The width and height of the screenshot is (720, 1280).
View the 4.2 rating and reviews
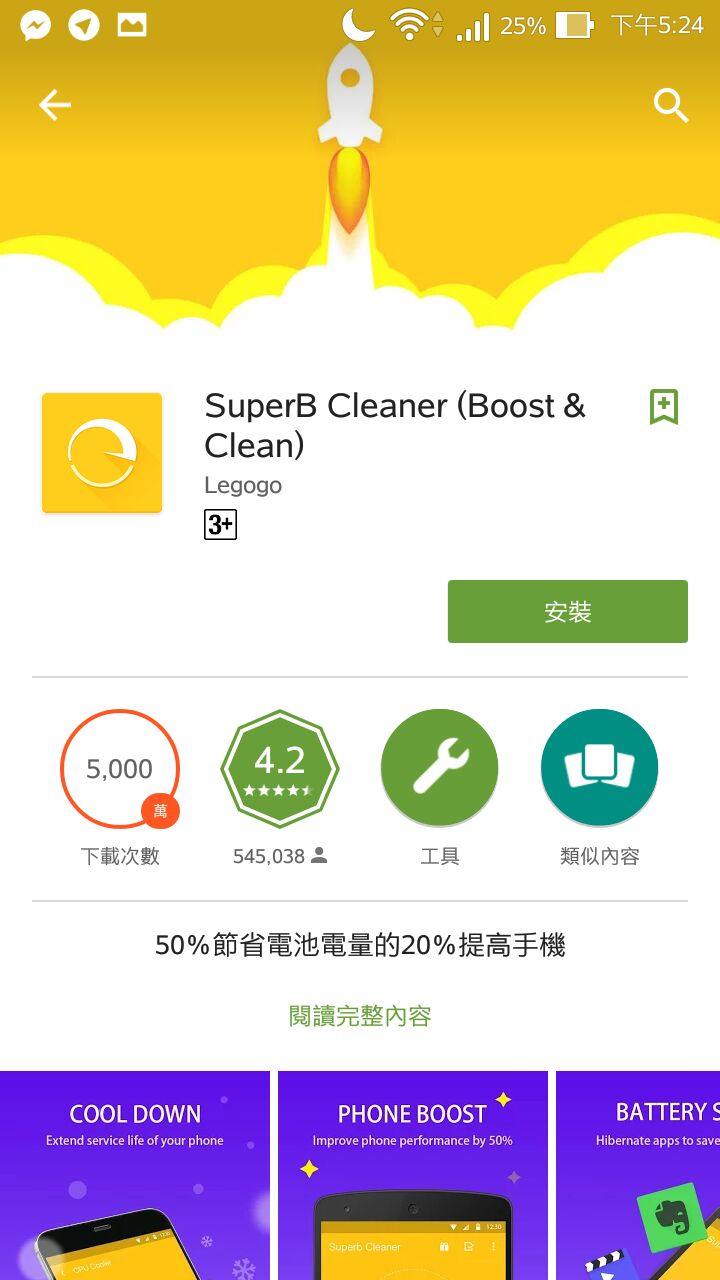coord(280,769)
